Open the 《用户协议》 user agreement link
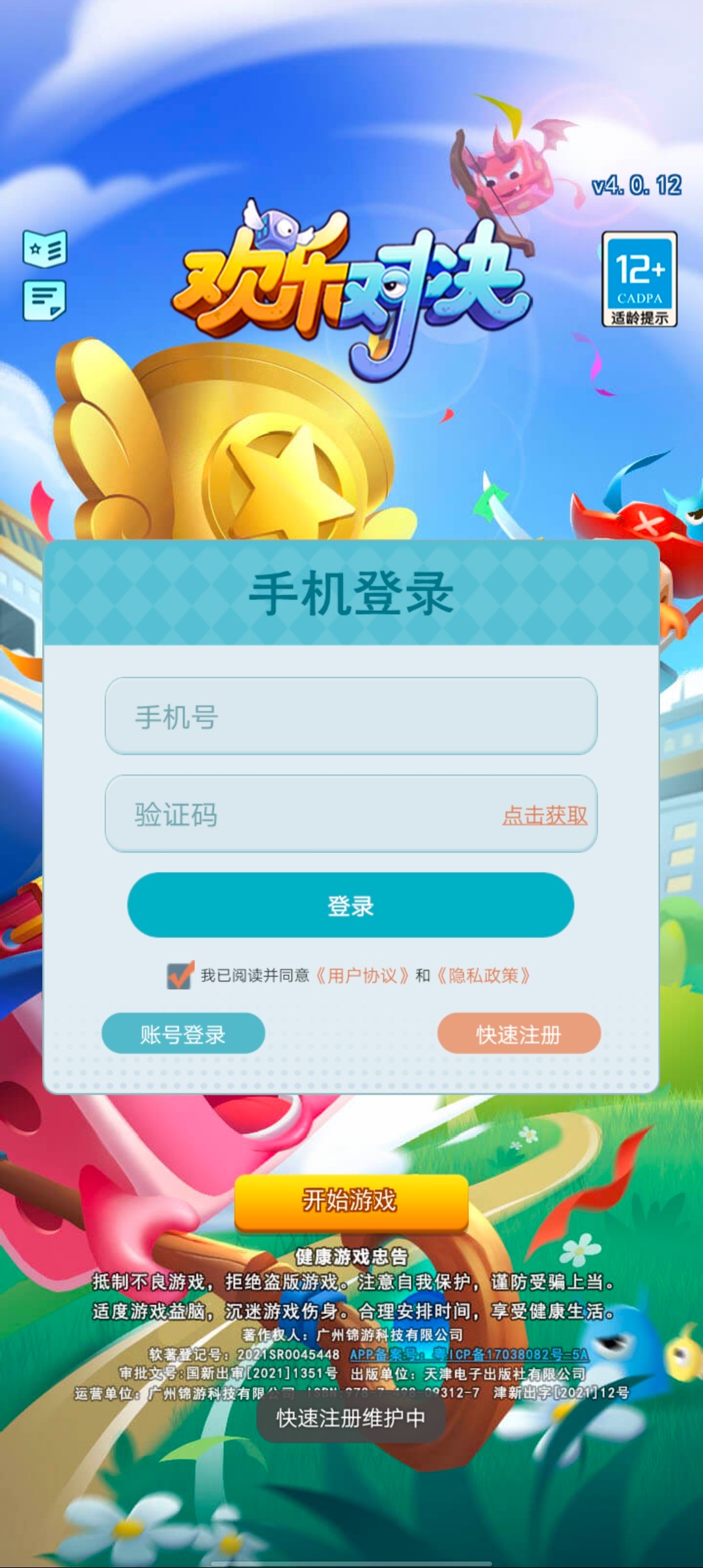The height and width of the screenshot is (1568, 703). tap(362, 975)
